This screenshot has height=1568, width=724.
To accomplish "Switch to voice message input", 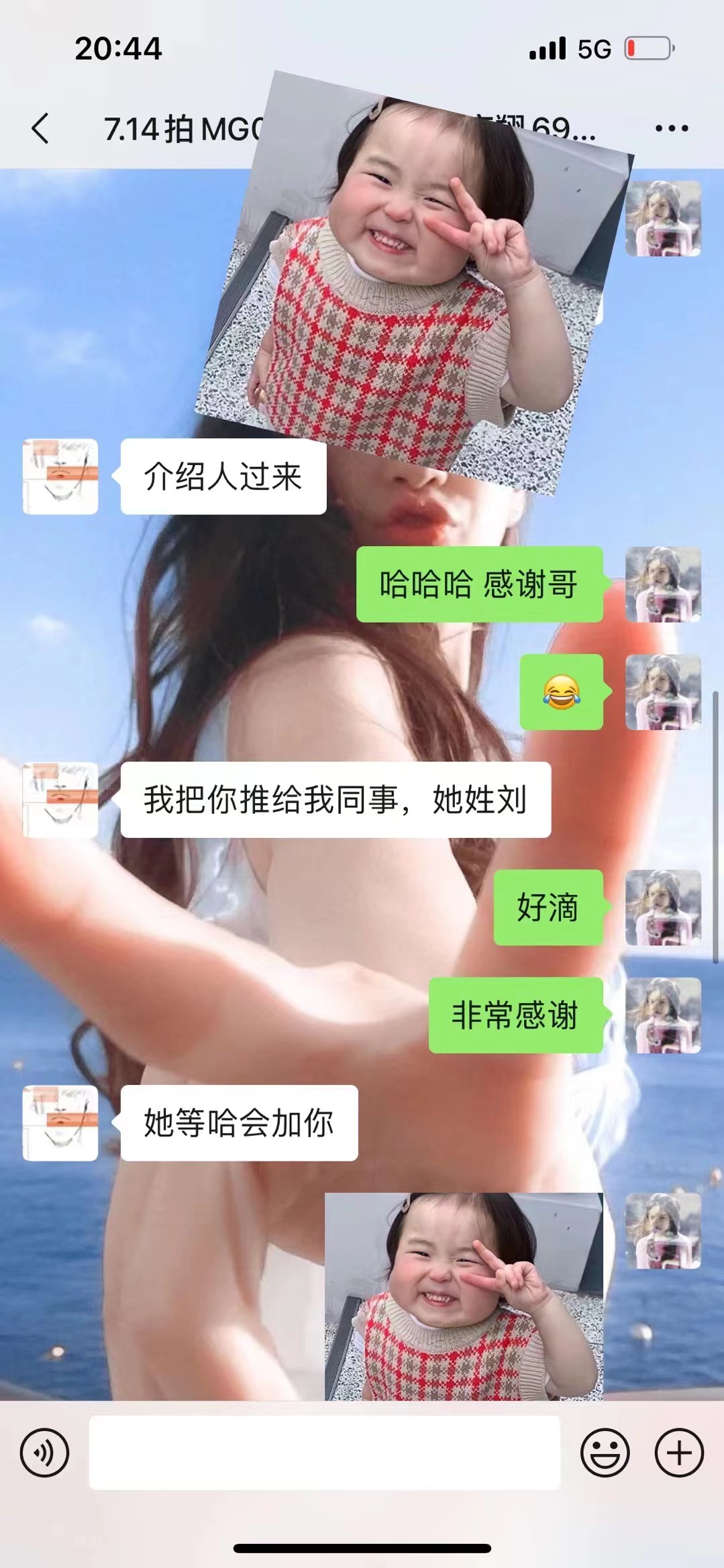I will click(x=44, y=1453).
